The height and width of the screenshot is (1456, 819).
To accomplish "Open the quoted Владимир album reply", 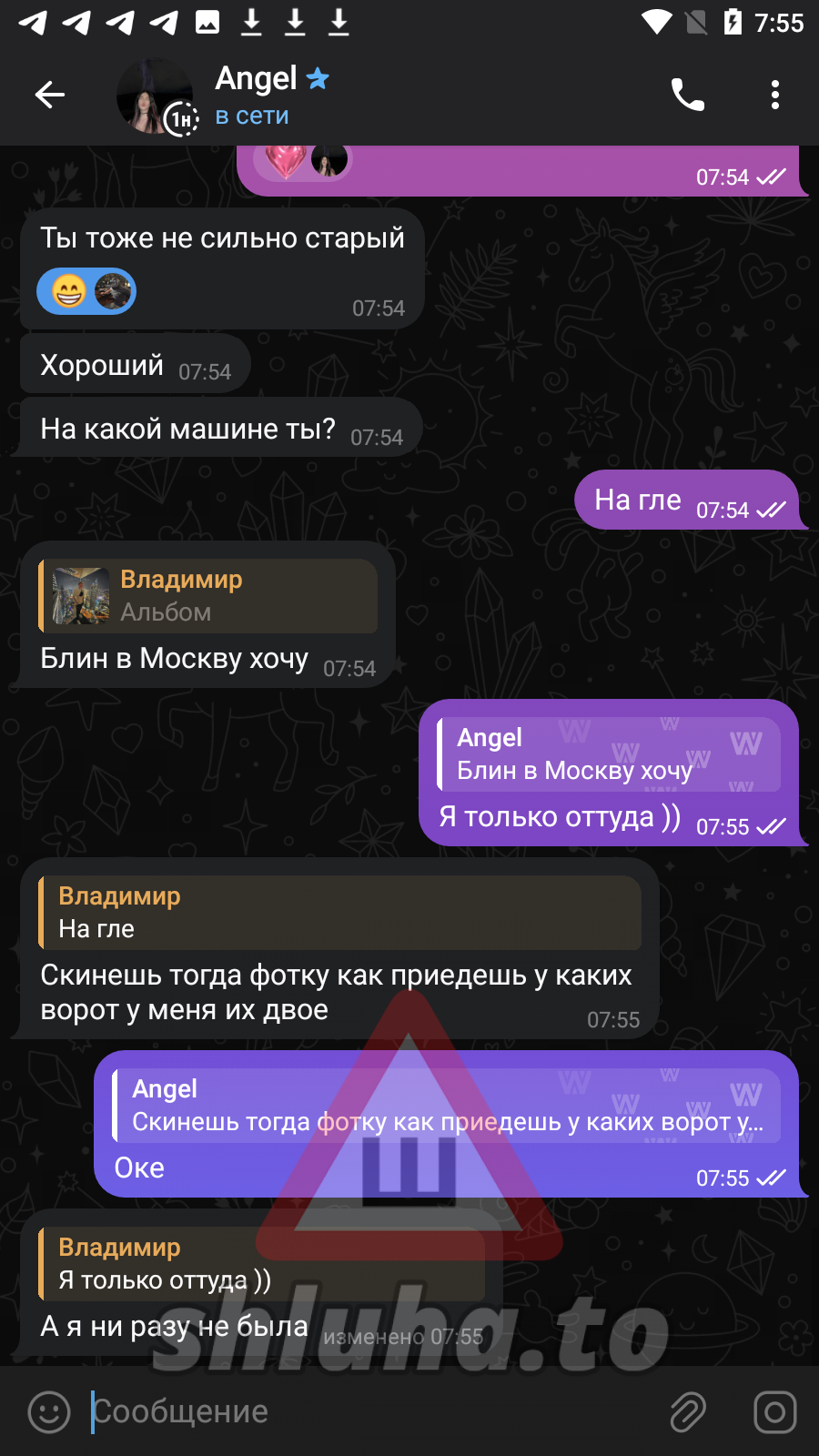I will pyautogui.click(x=208, y=596).
